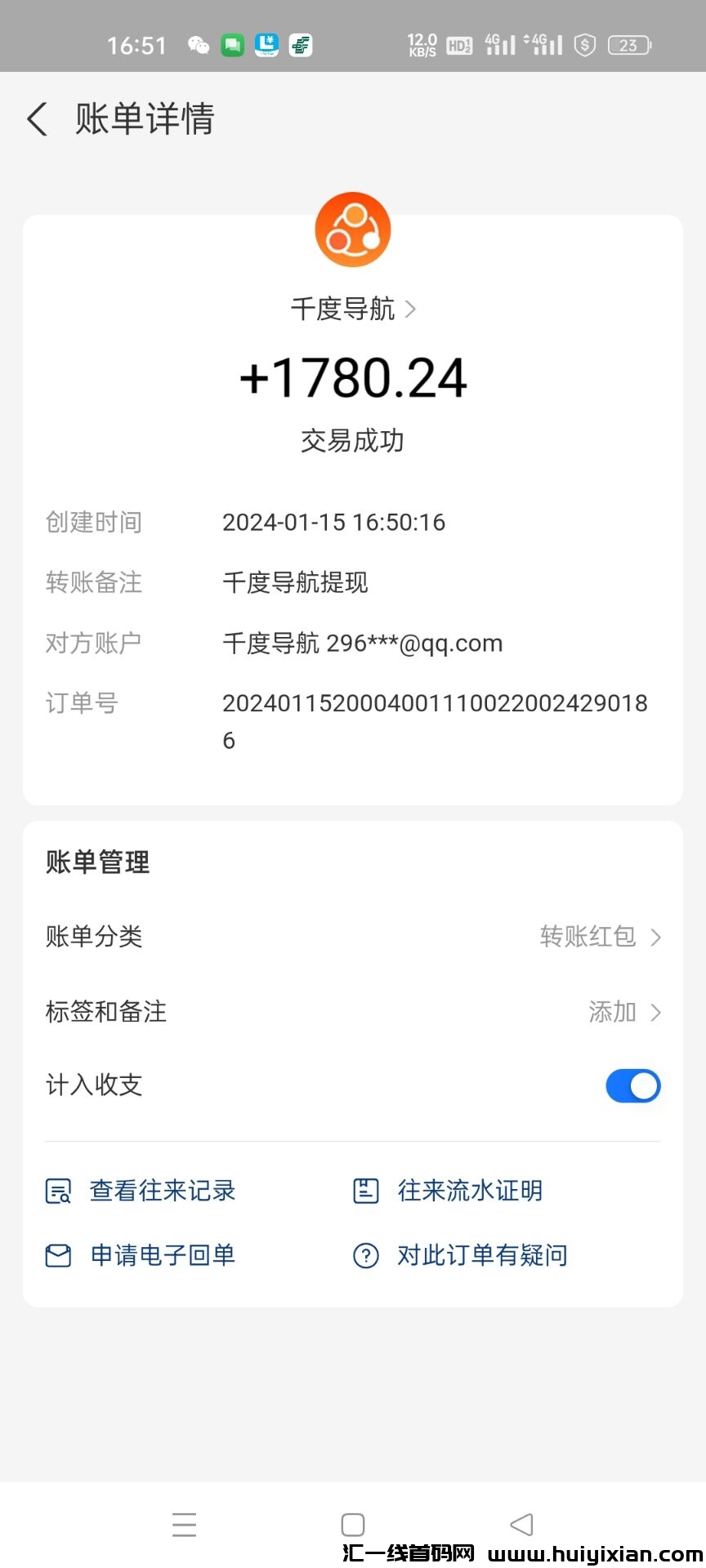Click the 查看往来记录 record icon
Screen dimensions: 706x1568
point(57,1190)
